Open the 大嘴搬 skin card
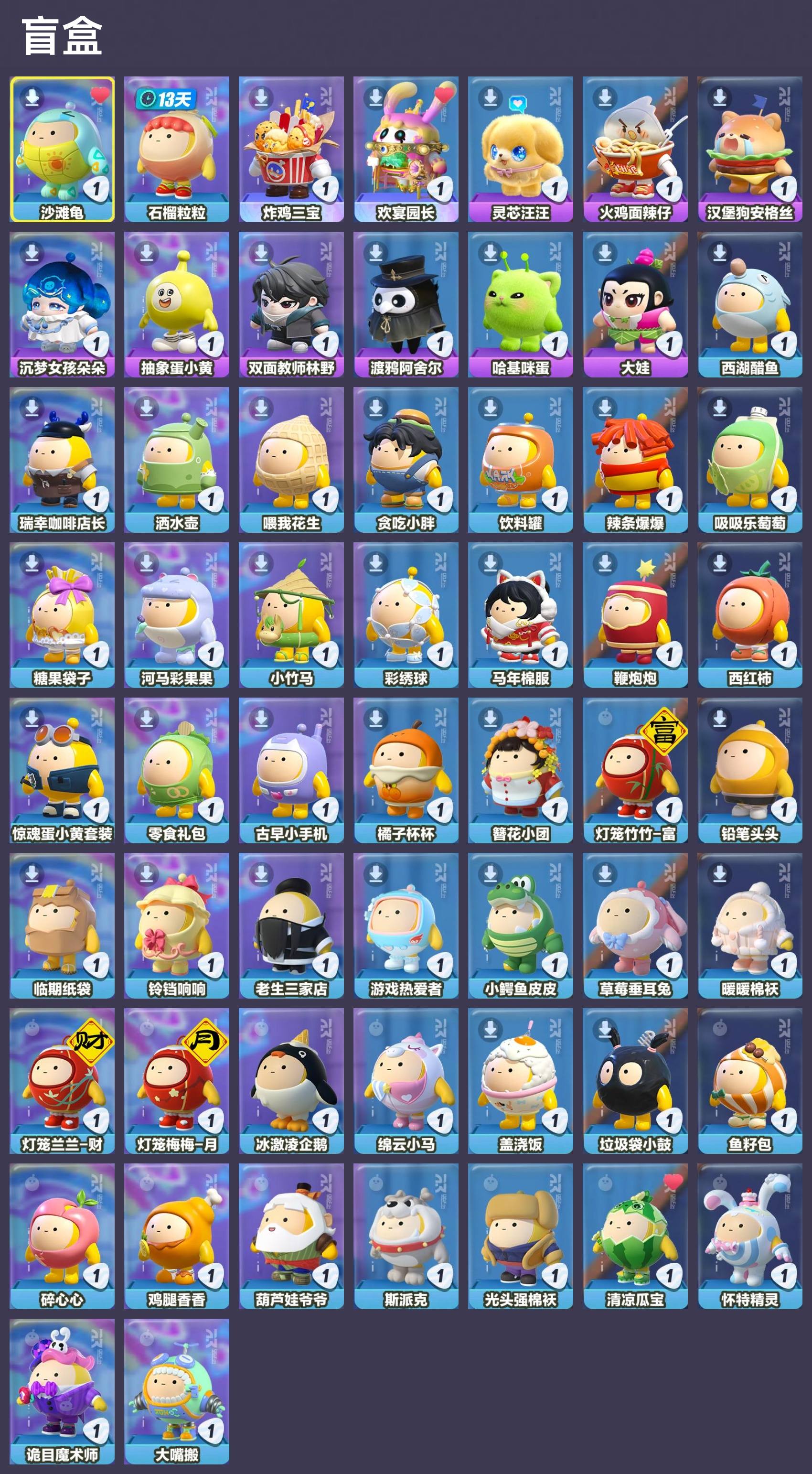This screenshot has height=1474, width=812. (177, 1392)
